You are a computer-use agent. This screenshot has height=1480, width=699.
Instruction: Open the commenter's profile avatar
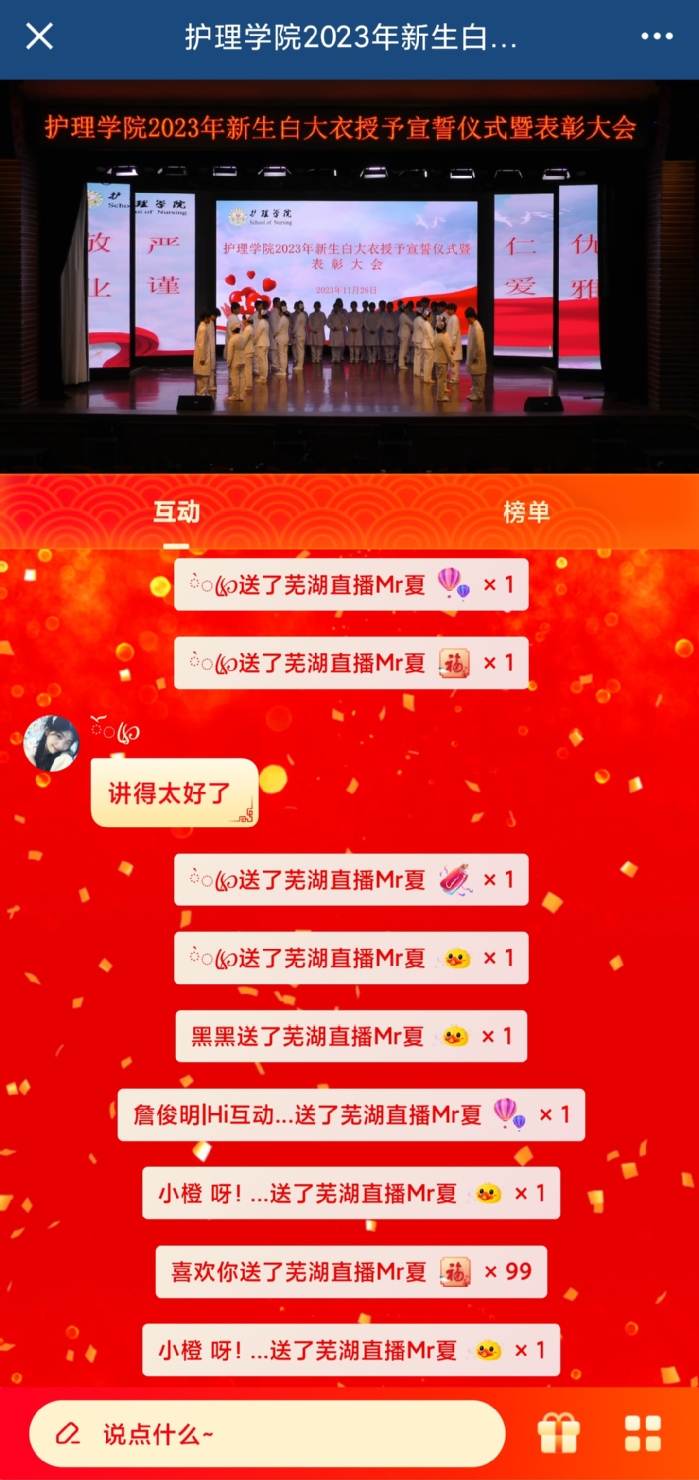[51, 743]
